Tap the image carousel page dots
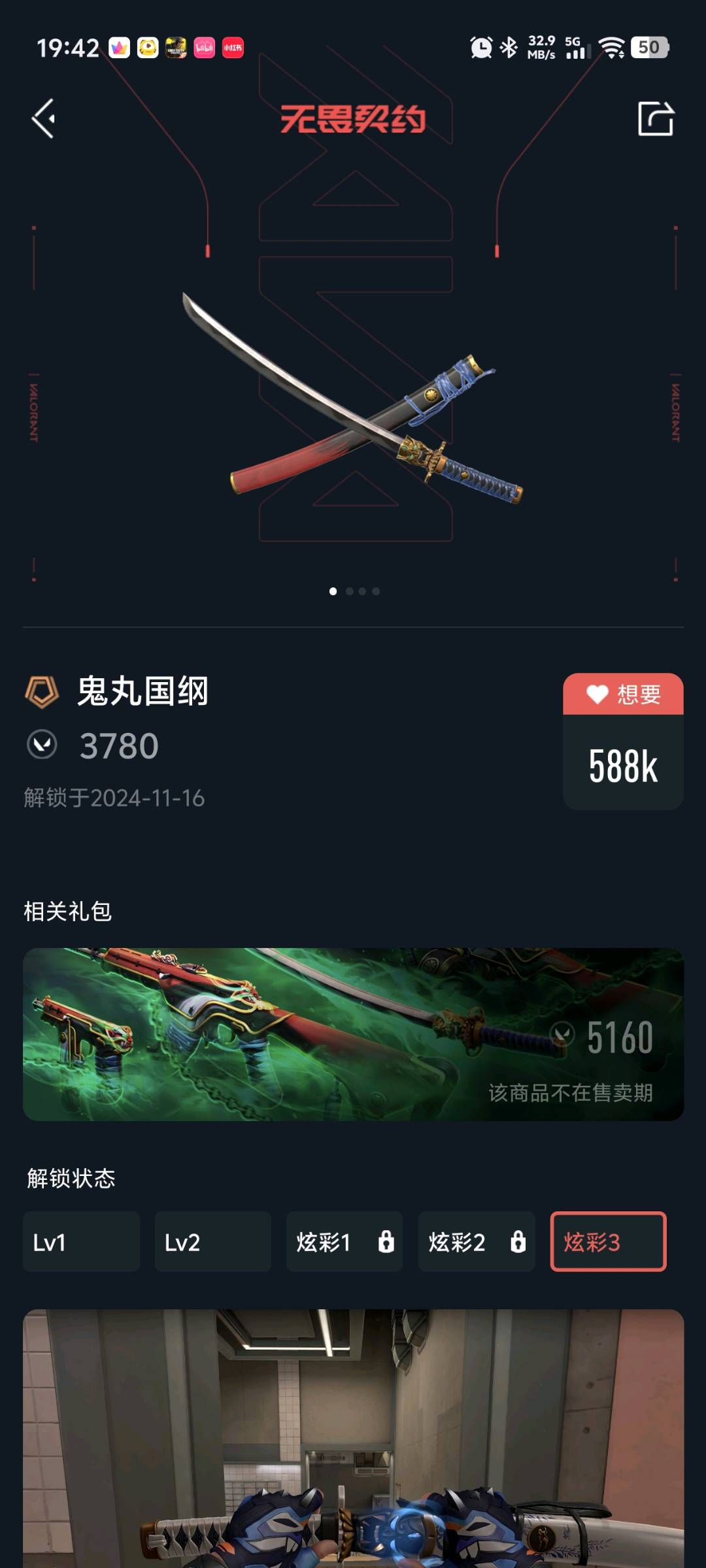Image resolution: width=706 pixels, height=1568 pixels. coord(354,591)
